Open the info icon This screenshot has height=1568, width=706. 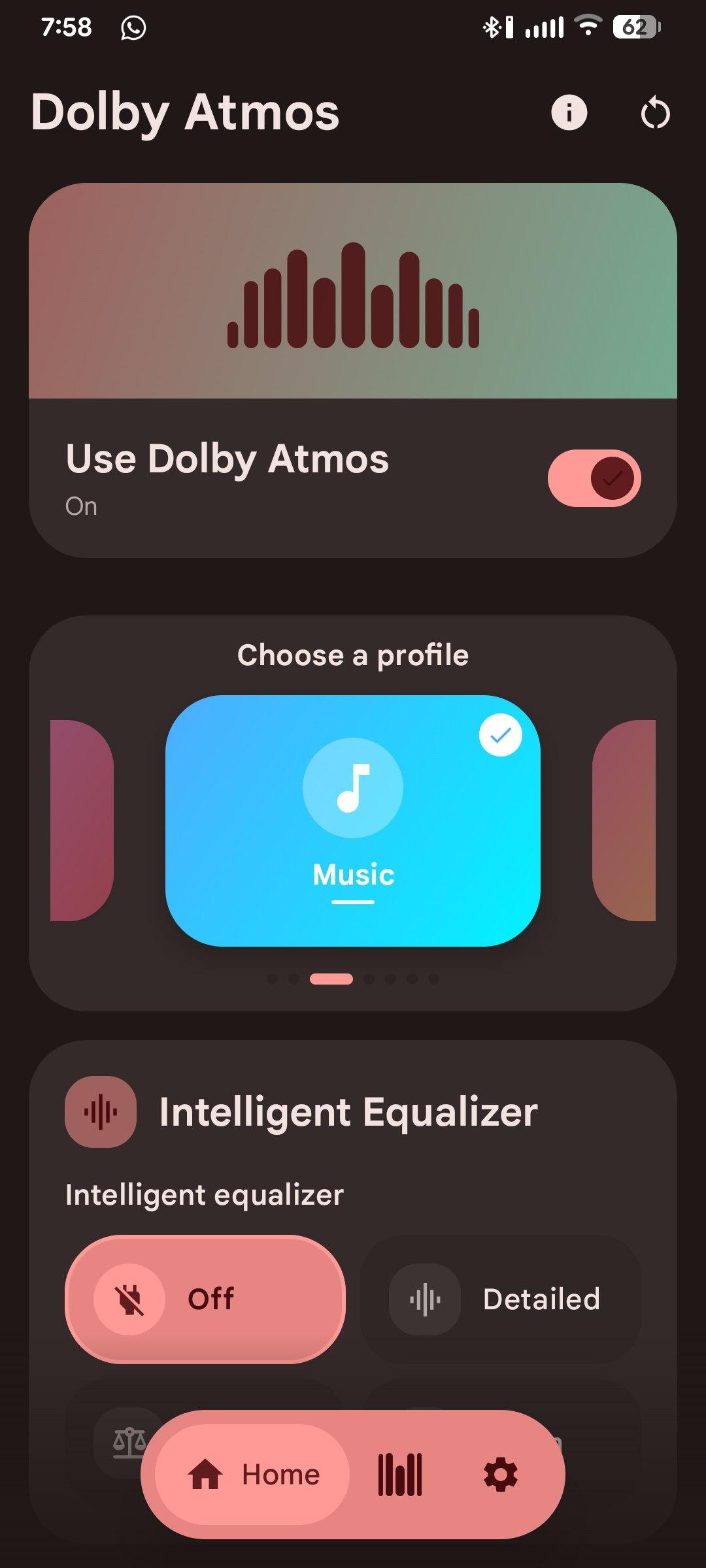click(569, 112)
